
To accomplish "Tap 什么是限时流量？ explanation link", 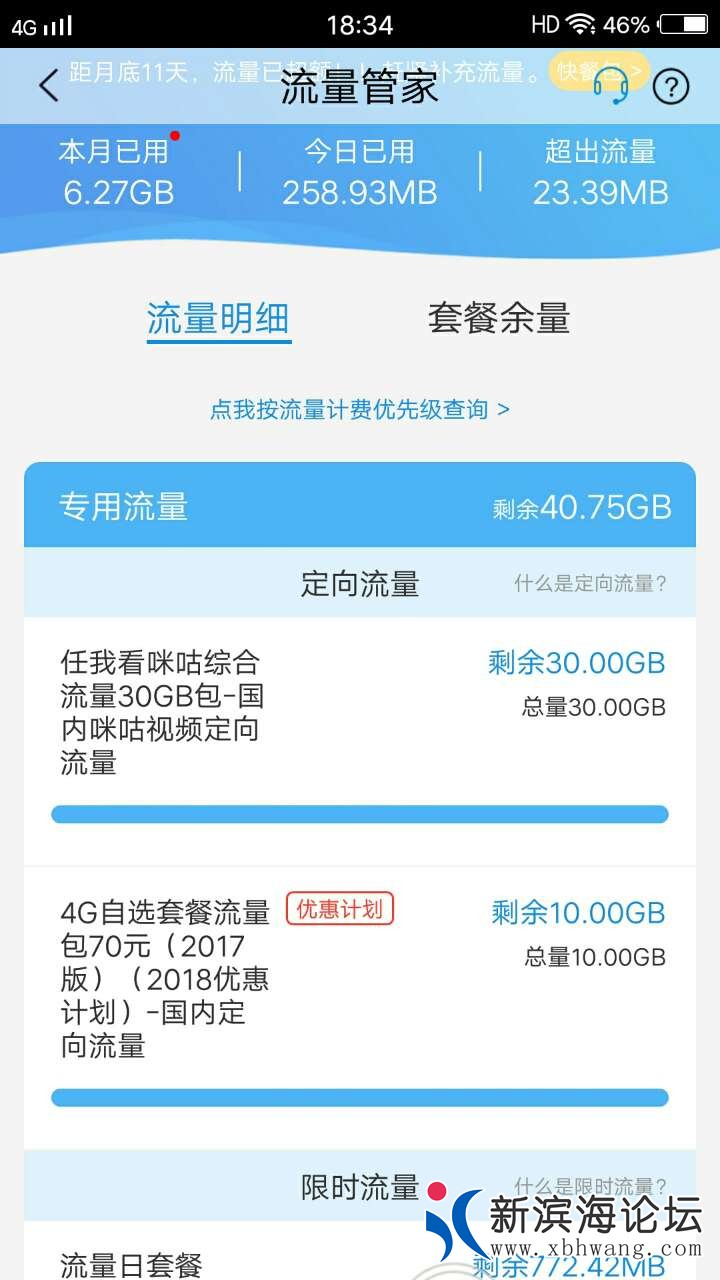I will (590, 1187).
